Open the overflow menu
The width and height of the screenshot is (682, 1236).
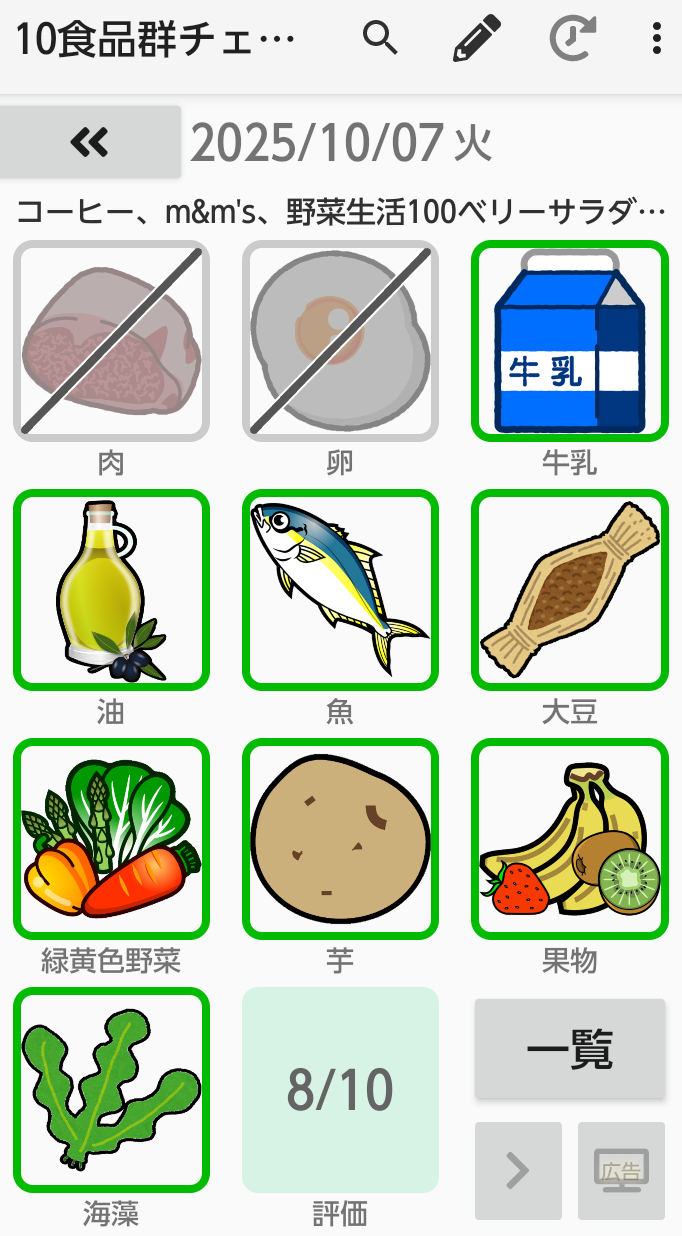click(x=656, y=39)
